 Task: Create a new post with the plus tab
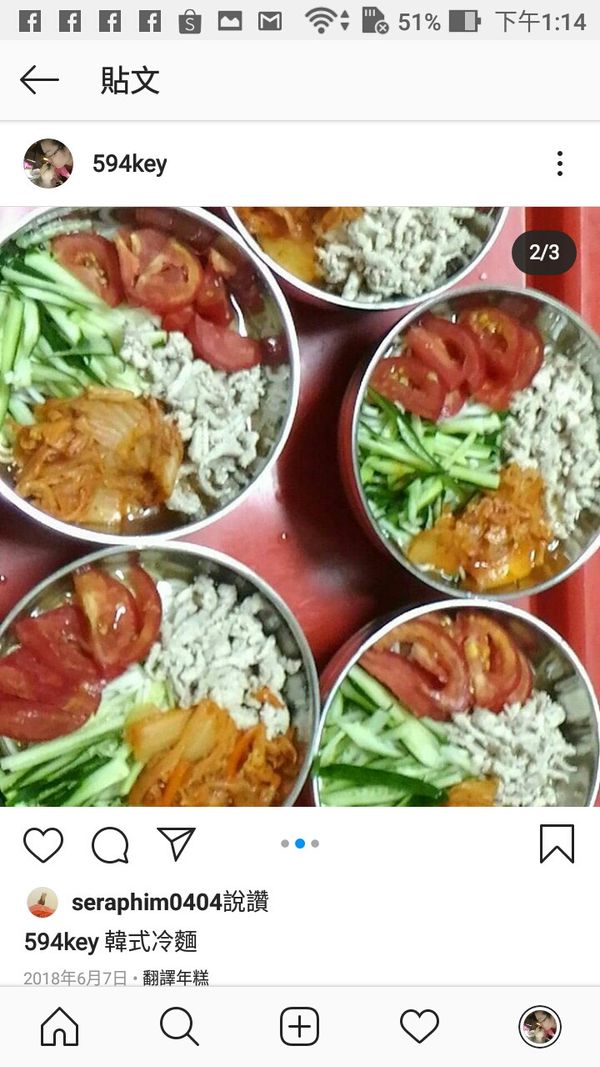[x=299, y=1027]
